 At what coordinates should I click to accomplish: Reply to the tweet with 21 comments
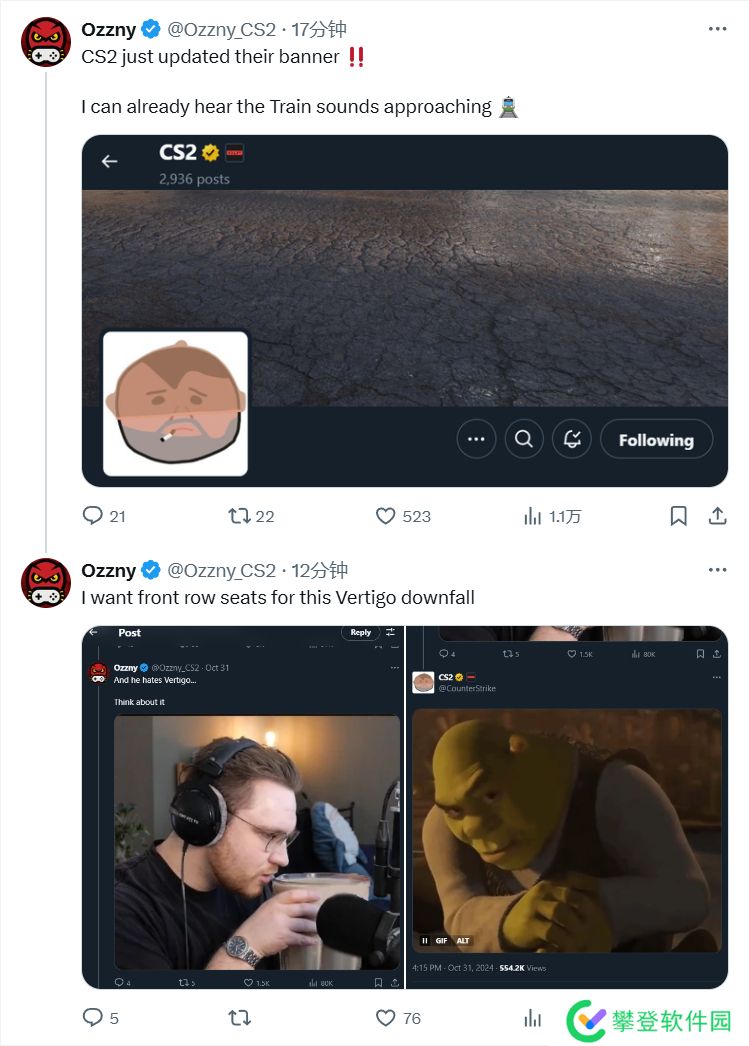[x=93, y=516]
